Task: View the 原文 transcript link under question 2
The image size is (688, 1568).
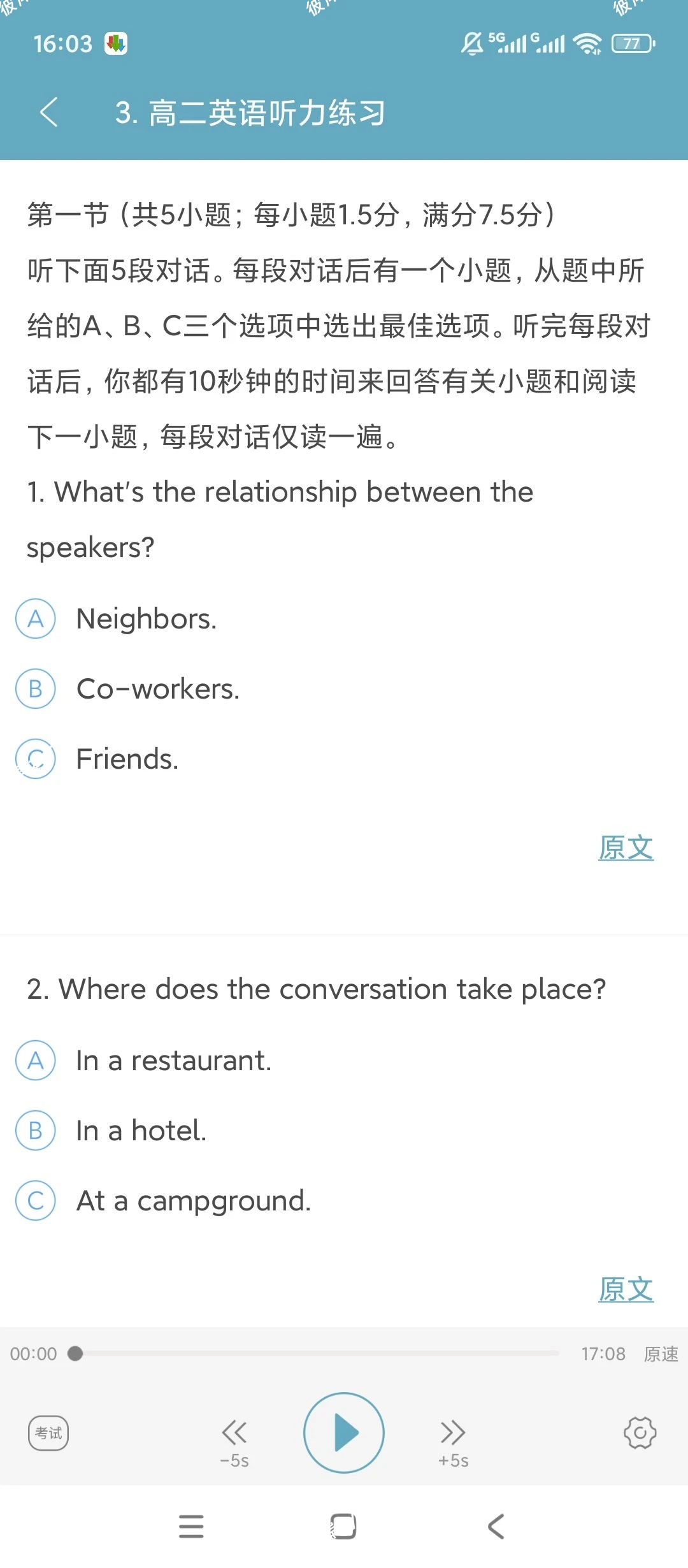Action: pyautogui.click(x=626, y=1289)
